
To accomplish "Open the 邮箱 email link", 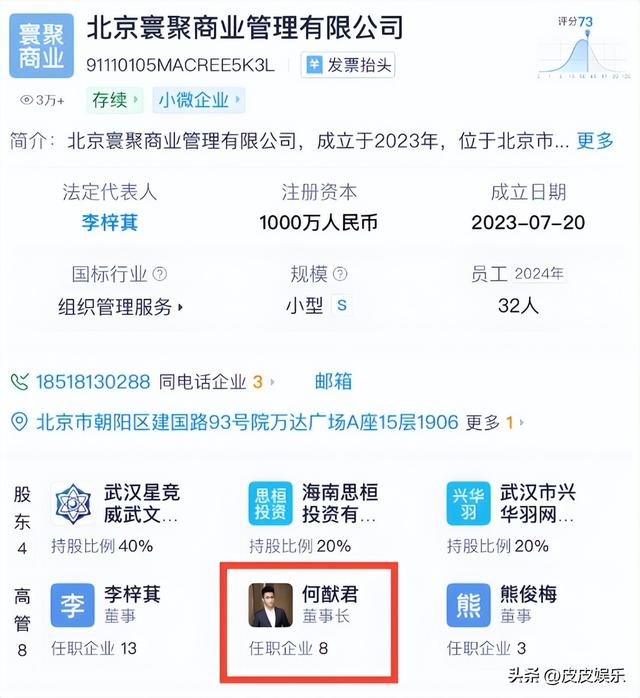I will click(x=333, y=382).
